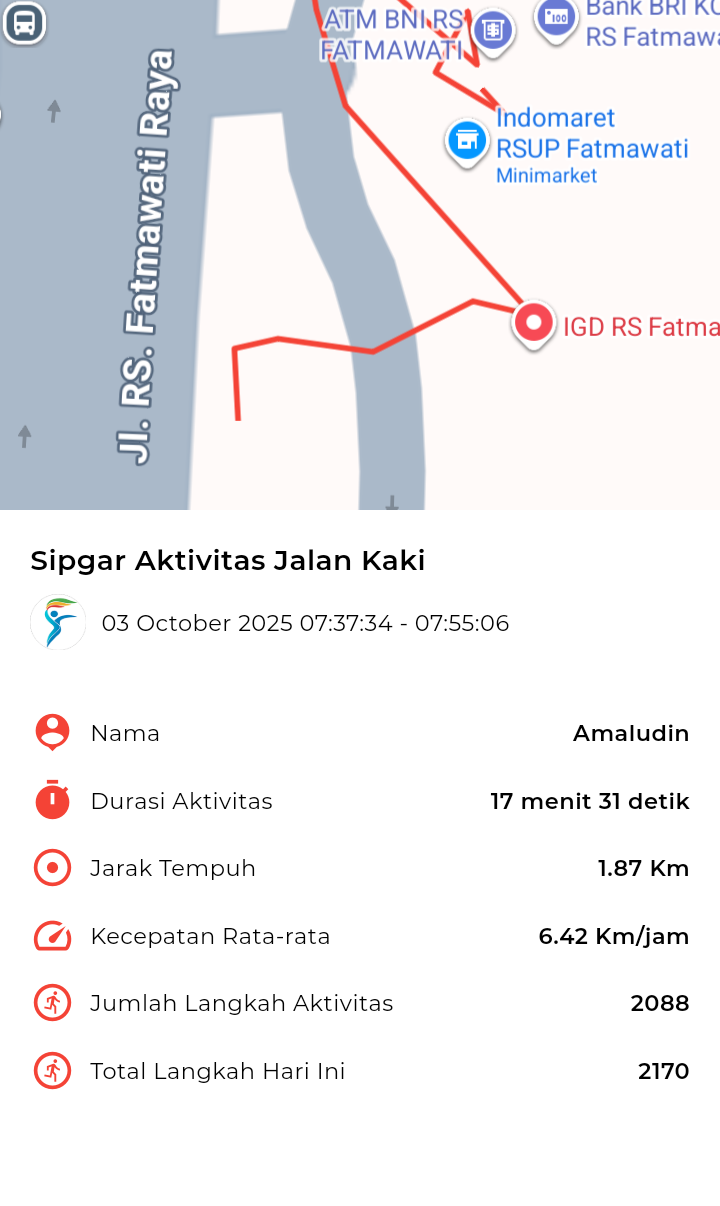Image resolution: width=720 pixels, height=1206 pixels.
Task: Select the ATM BNI RS Fatmawati marker
Action: 492,30
